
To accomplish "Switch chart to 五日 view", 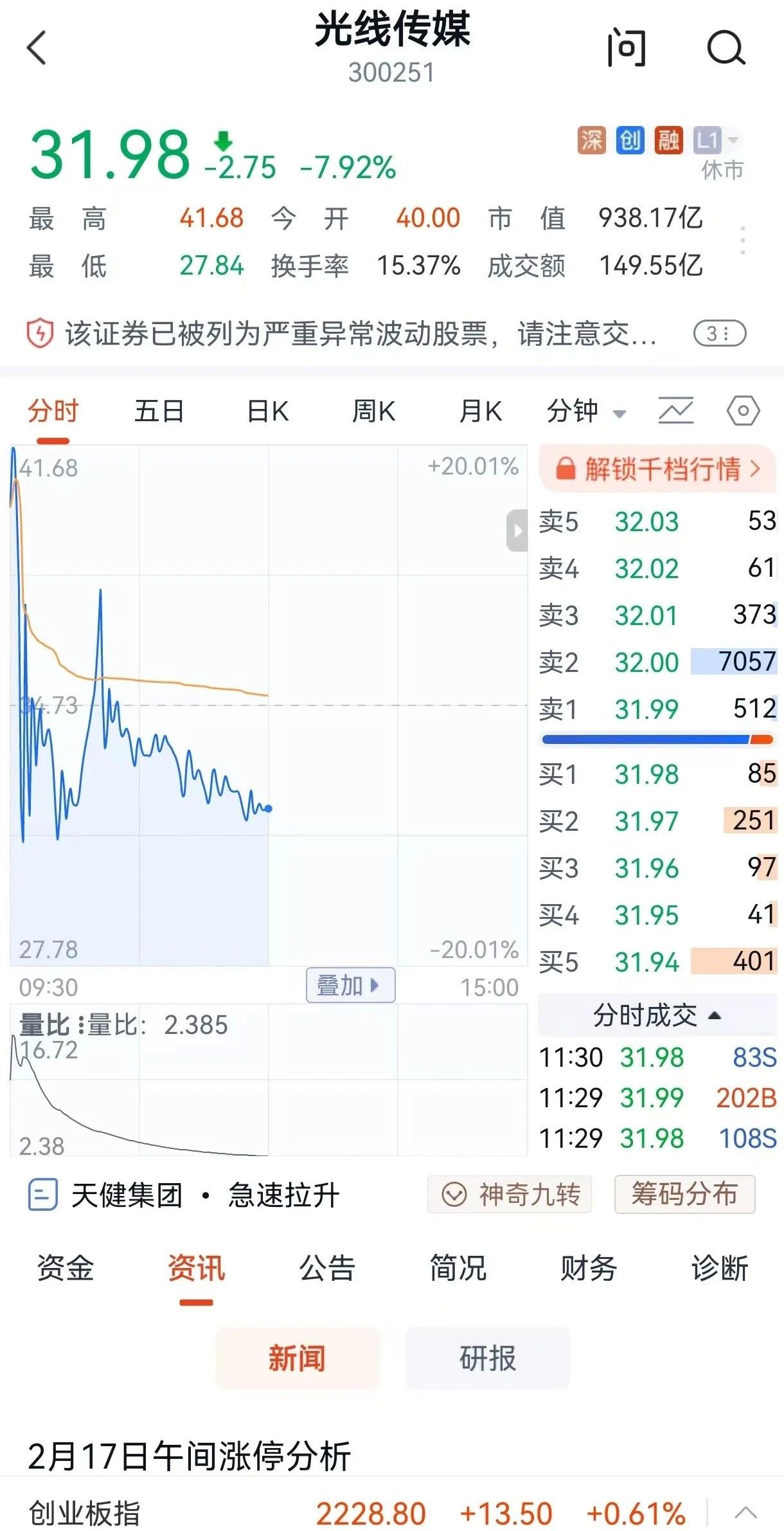I will coord(159,412).
